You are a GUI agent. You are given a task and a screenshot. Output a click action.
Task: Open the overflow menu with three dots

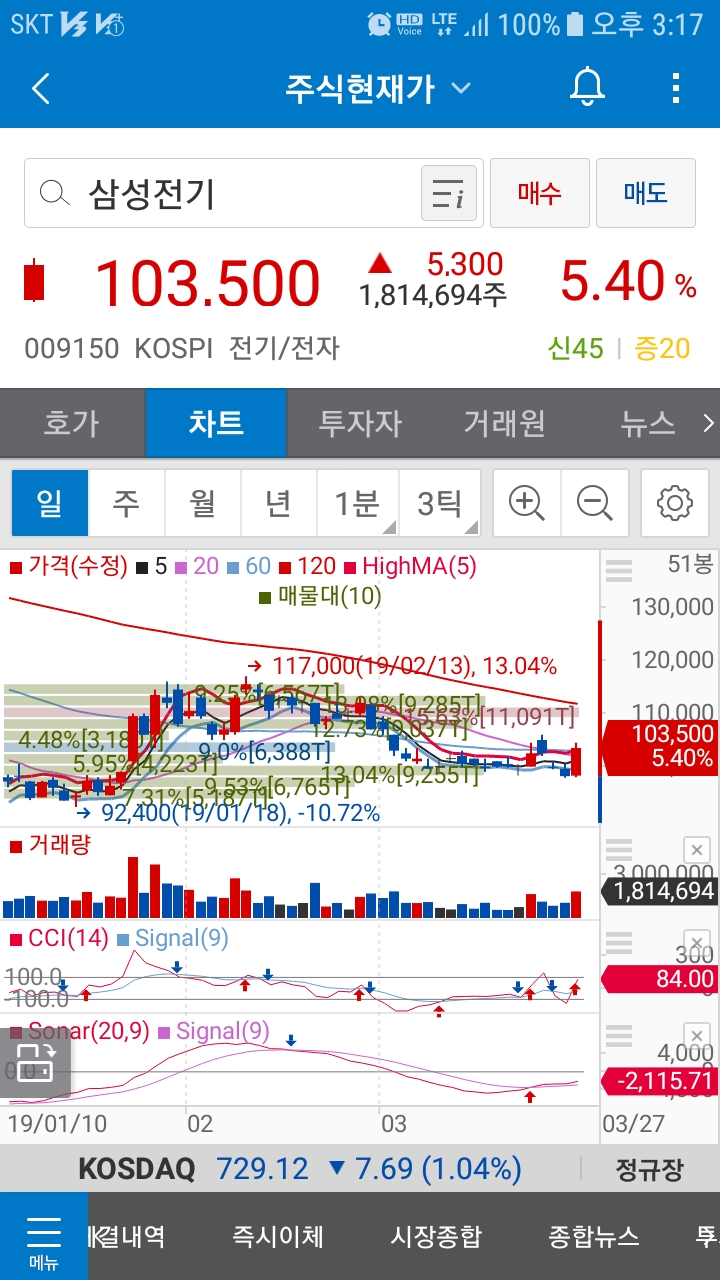click(x=676, y=87)
